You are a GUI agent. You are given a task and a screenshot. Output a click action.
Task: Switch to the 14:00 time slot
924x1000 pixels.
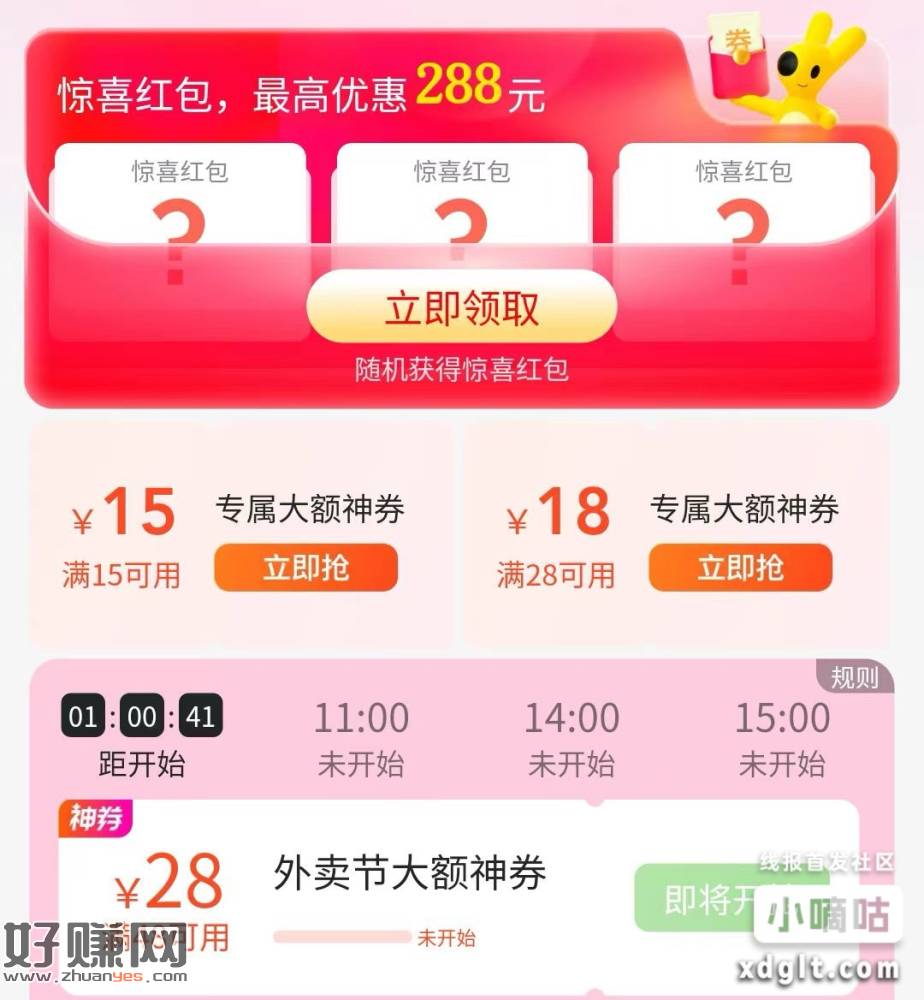click(571, 739)
